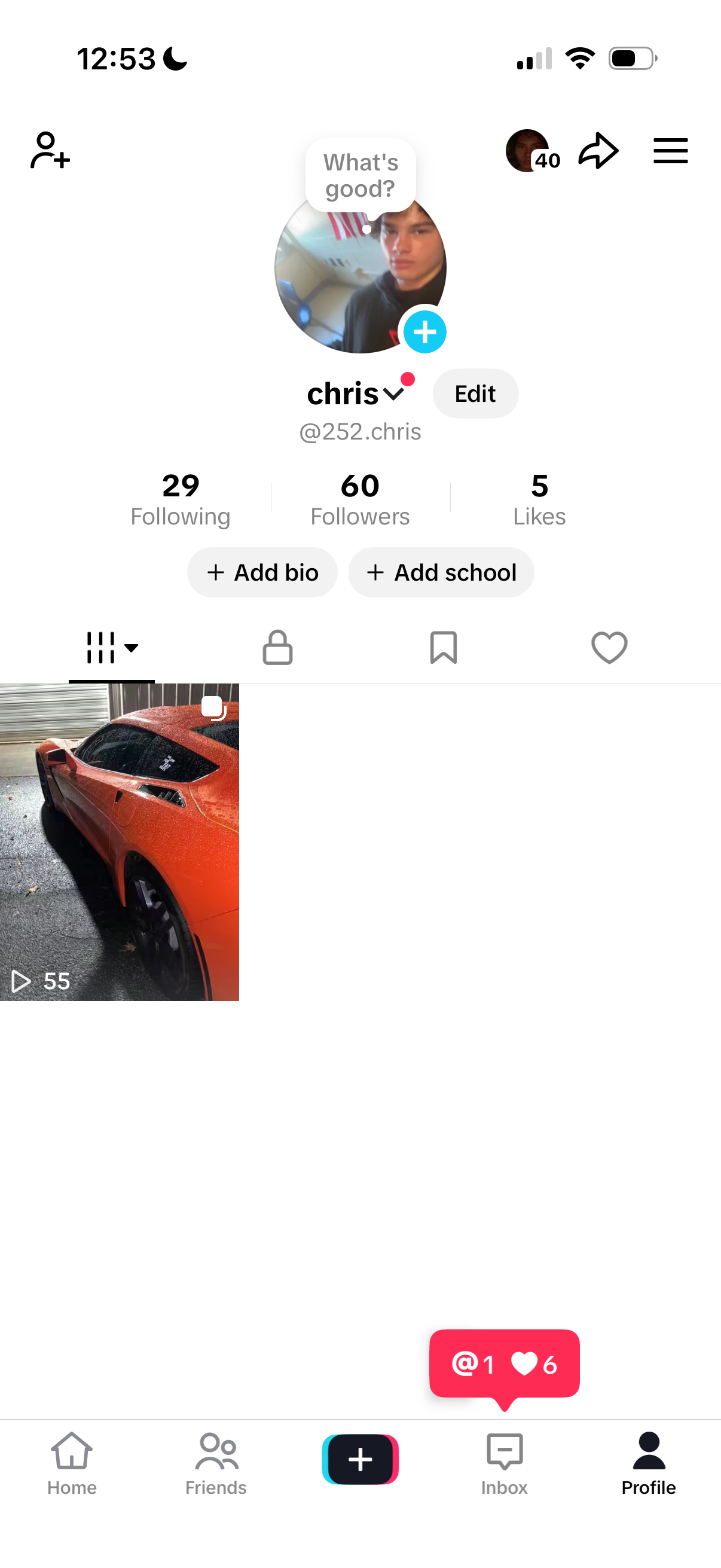View the 29 Following list
The width and height of the screenshot is (721, 1568).
coord(180,499)
